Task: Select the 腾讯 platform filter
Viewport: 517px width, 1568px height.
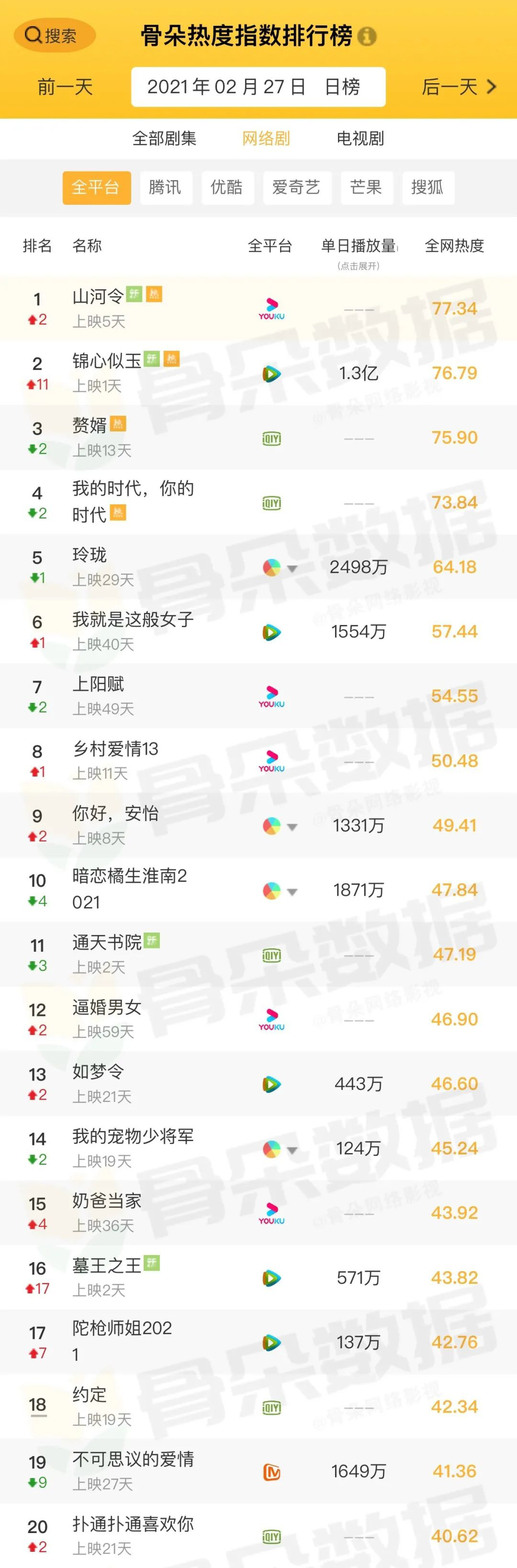Action: pos(165,188)
